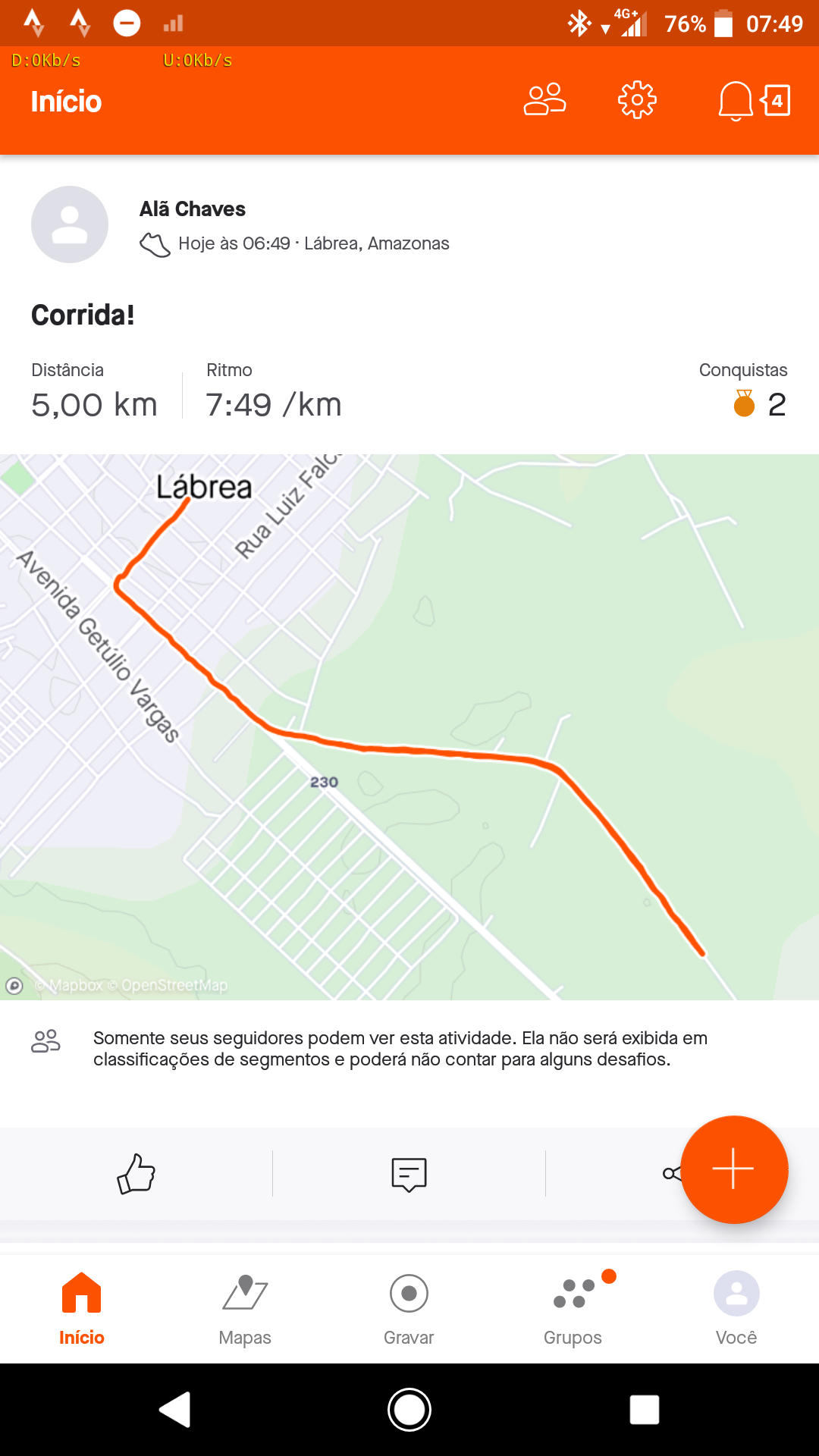Go to the system home screen
This screenshot has height=1456, width=819.
pos(409,1410)
